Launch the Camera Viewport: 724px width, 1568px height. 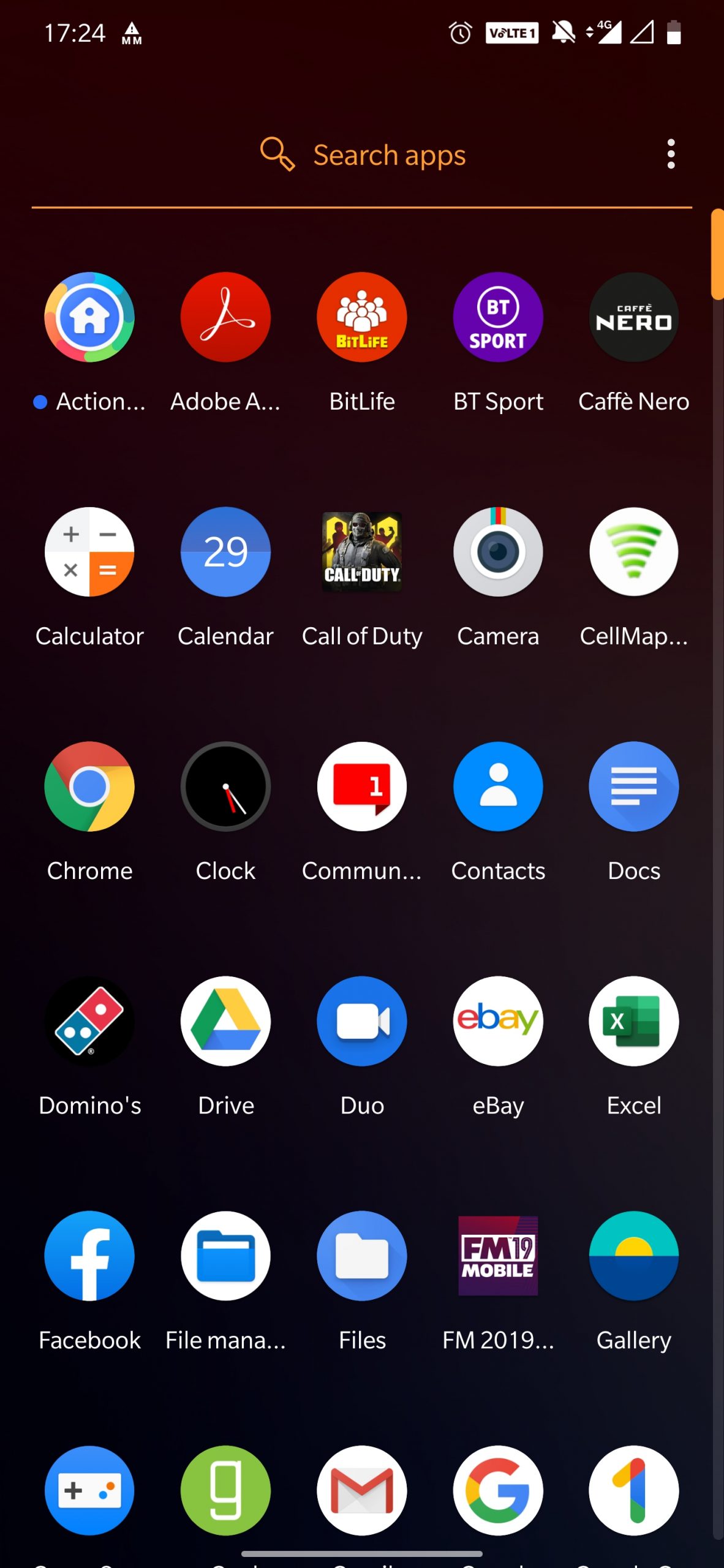click(x=498, y=552)
